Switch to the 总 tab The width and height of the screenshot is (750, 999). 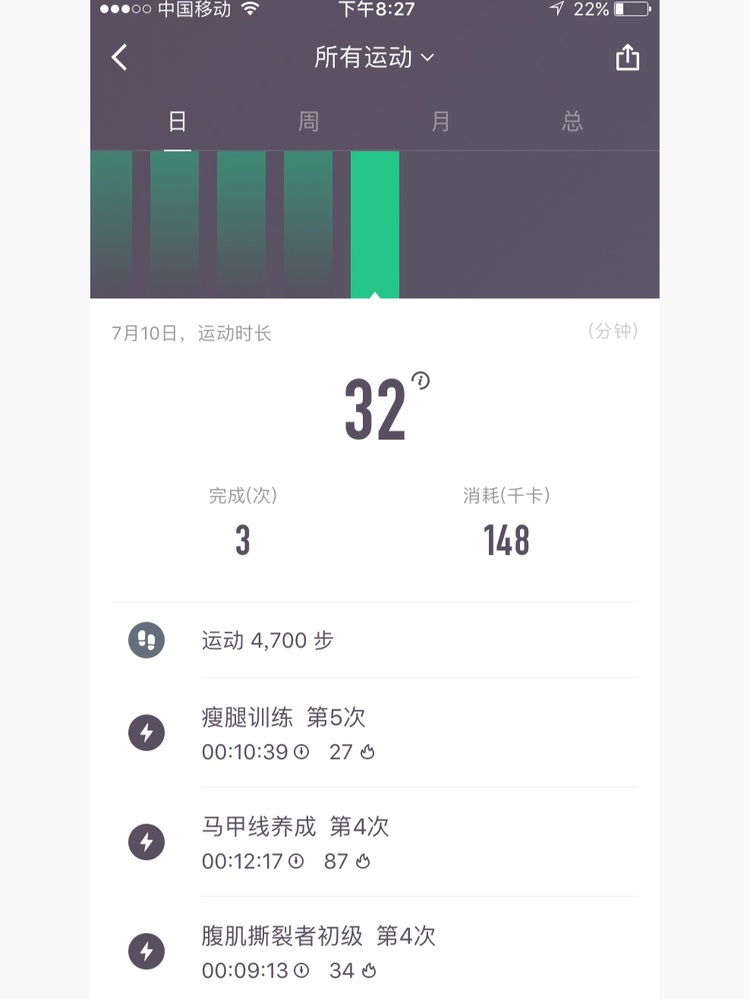click(x=572, y=122)
